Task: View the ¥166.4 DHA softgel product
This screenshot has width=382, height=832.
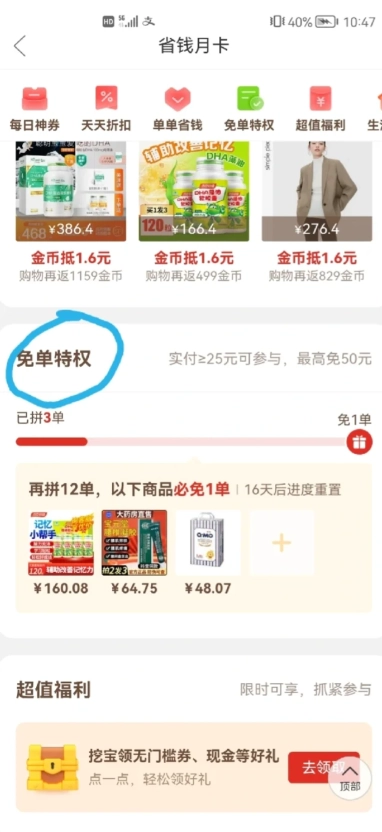Action: coord(194,212)
